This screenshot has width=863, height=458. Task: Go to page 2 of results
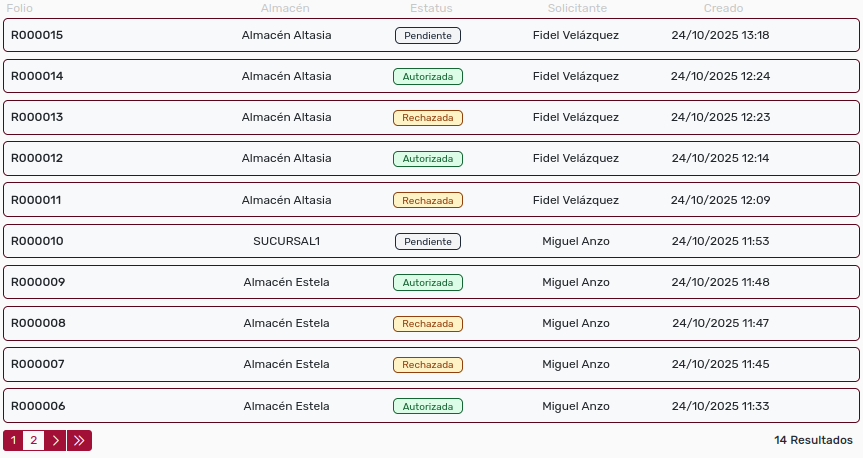[33, 440]
